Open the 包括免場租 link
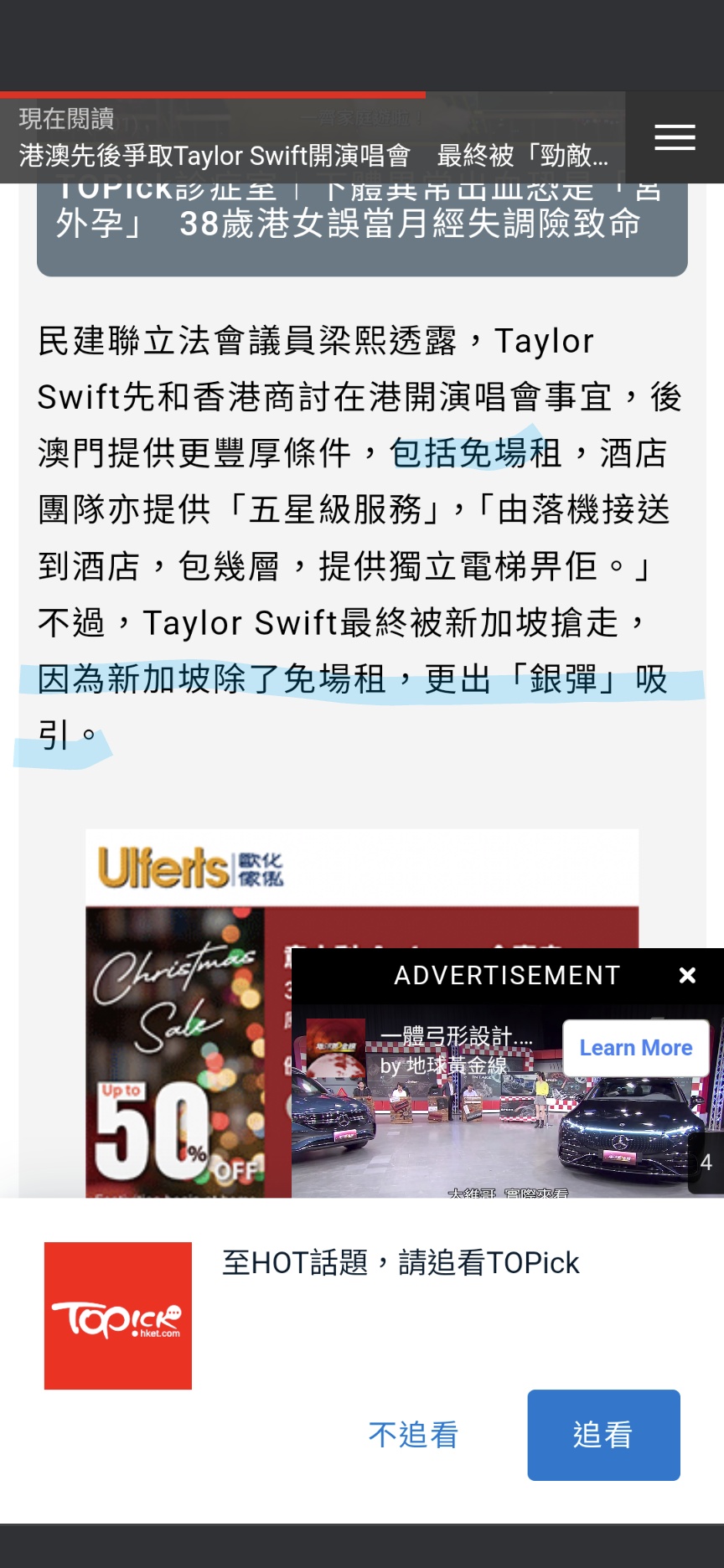Viewport: 724px width, 1568px height. 475,453
